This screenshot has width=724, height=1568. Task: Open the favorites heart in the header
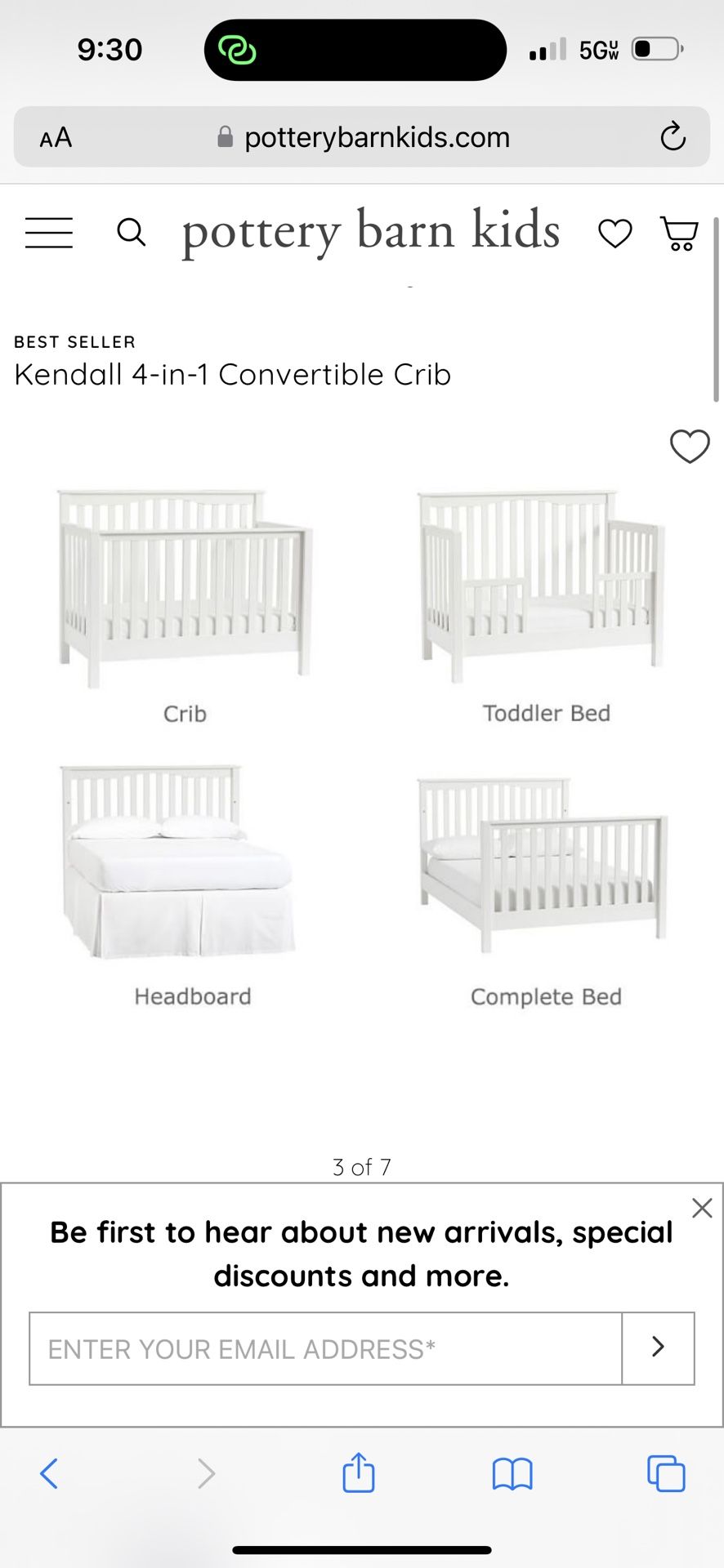pyautogui.click(x=615, y=234)
